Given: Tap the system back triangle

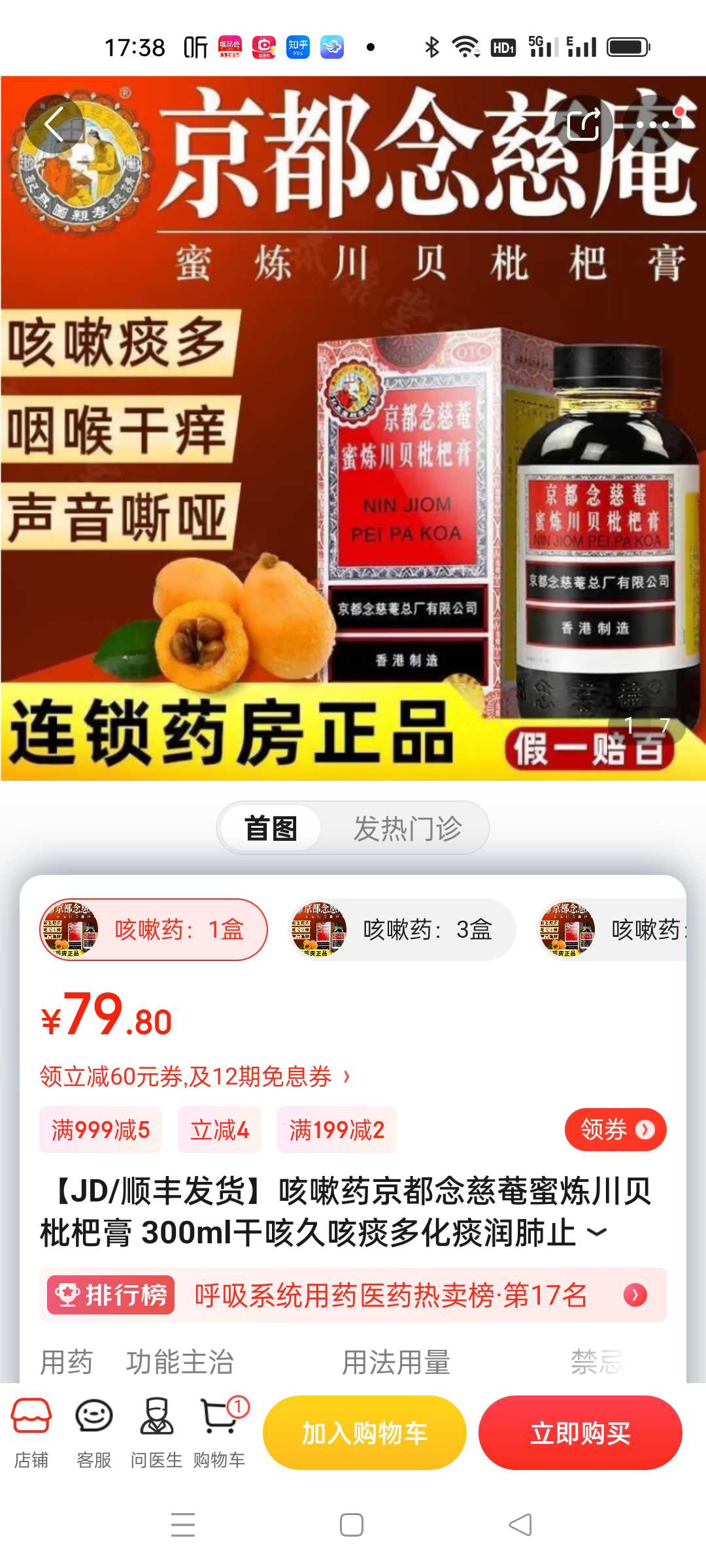Looking at the screenshot, I should (520, 1525).
